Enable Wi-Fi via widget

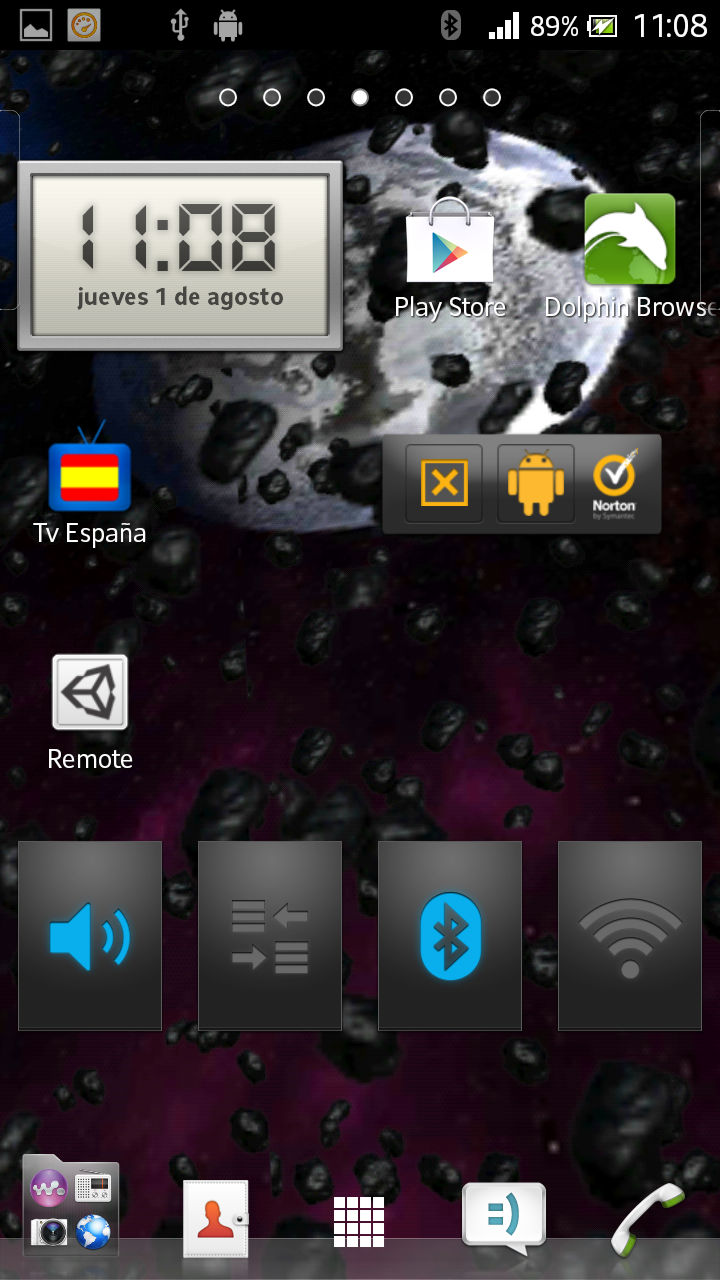630,935
